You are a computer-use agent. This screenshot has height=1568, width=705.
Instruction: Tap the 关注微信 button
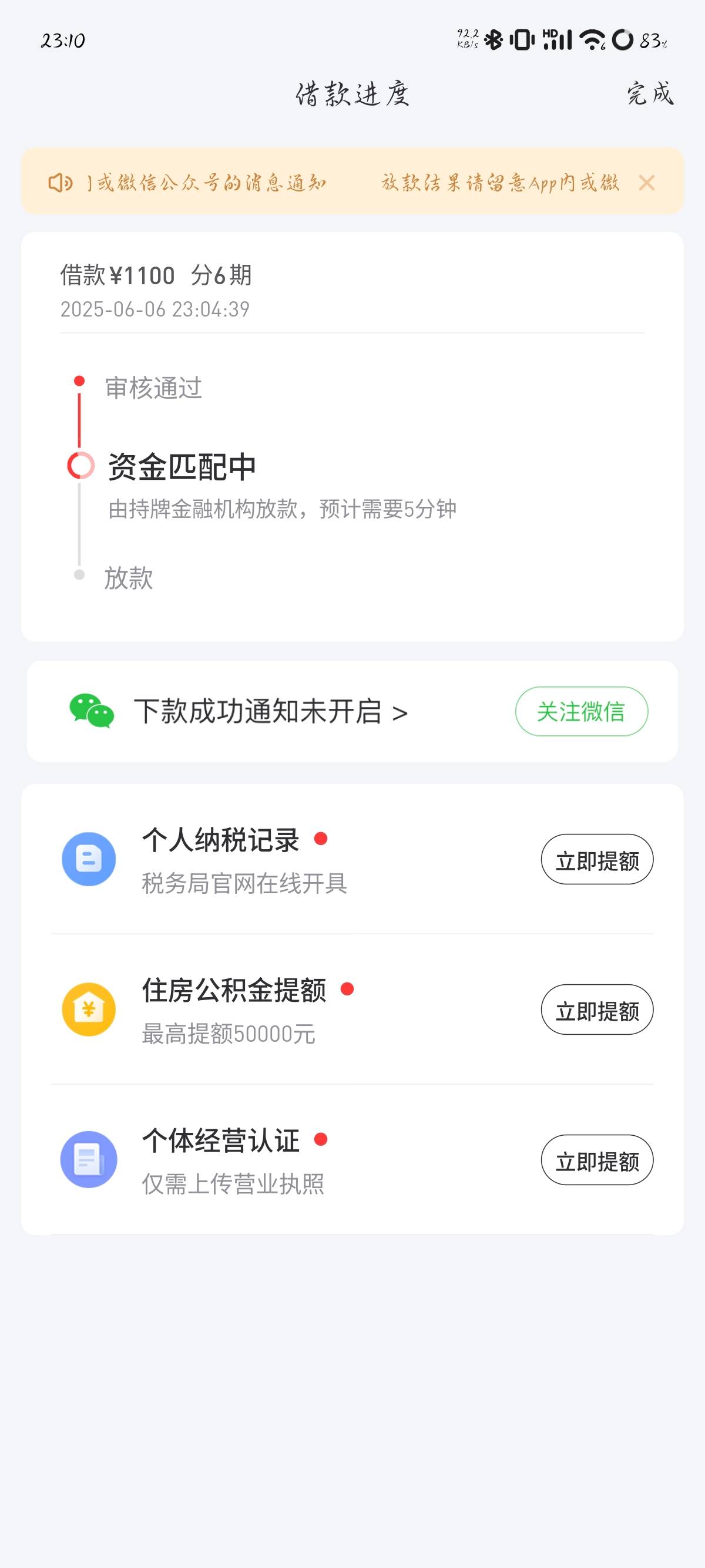click(582, 711)
